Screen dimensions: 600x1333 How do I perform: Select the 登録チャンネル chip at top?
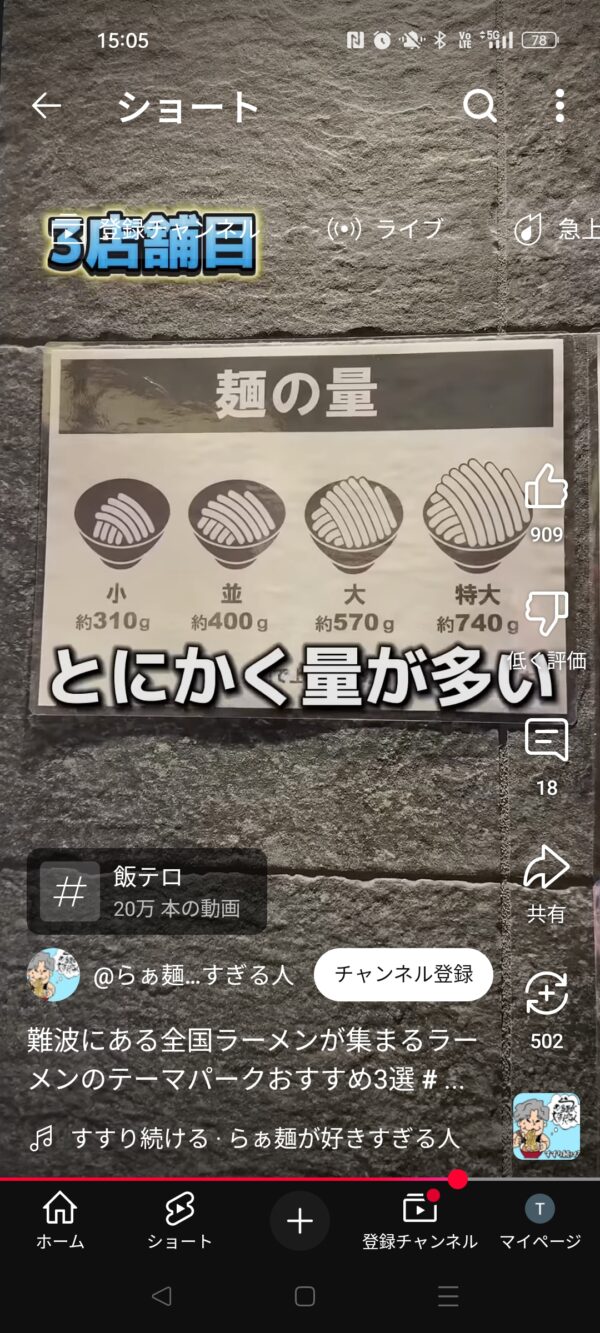[155, 229]
